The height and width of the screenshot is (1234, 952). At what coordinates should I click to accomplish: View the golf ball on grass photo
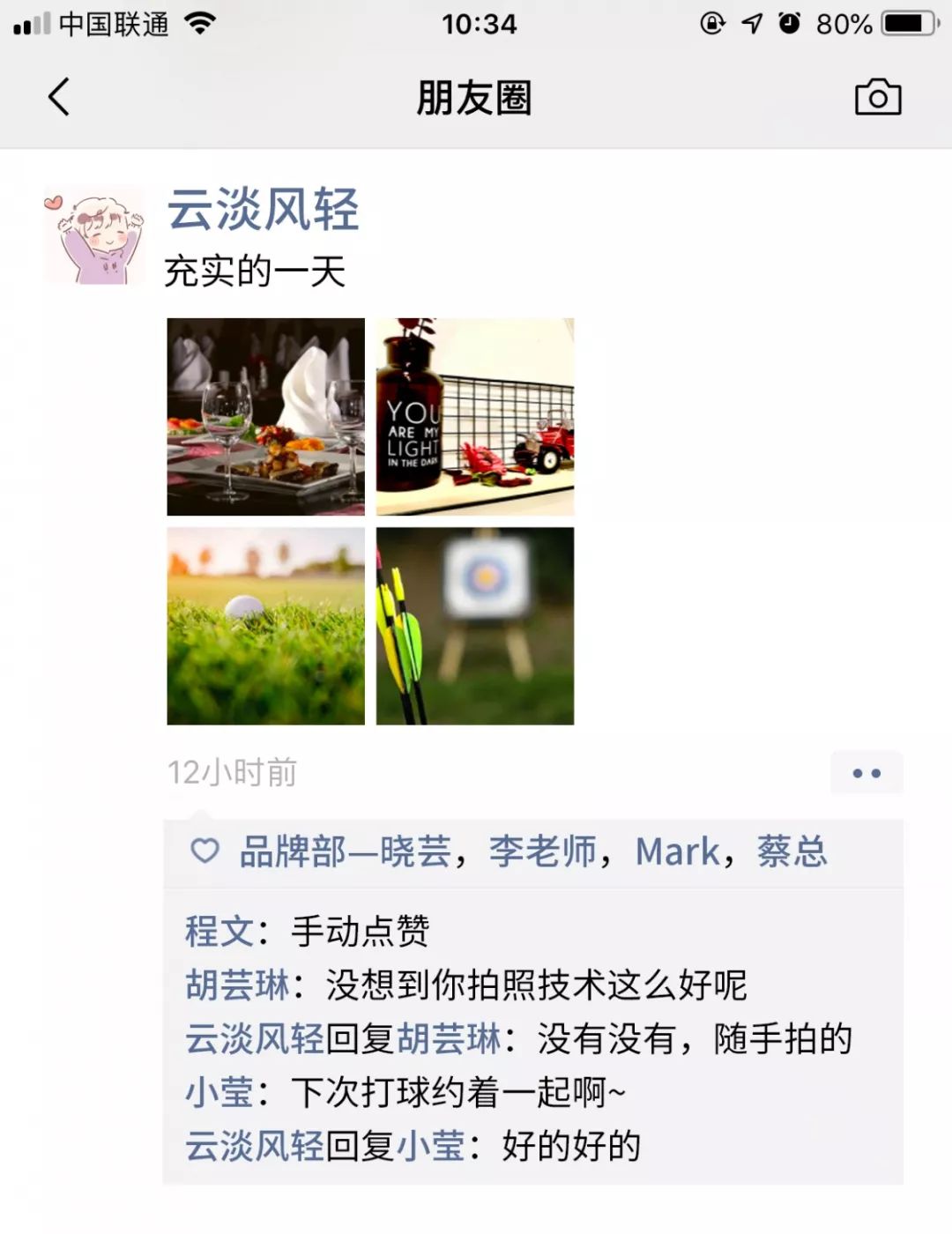pyautogui.click(x=265, y=626)
